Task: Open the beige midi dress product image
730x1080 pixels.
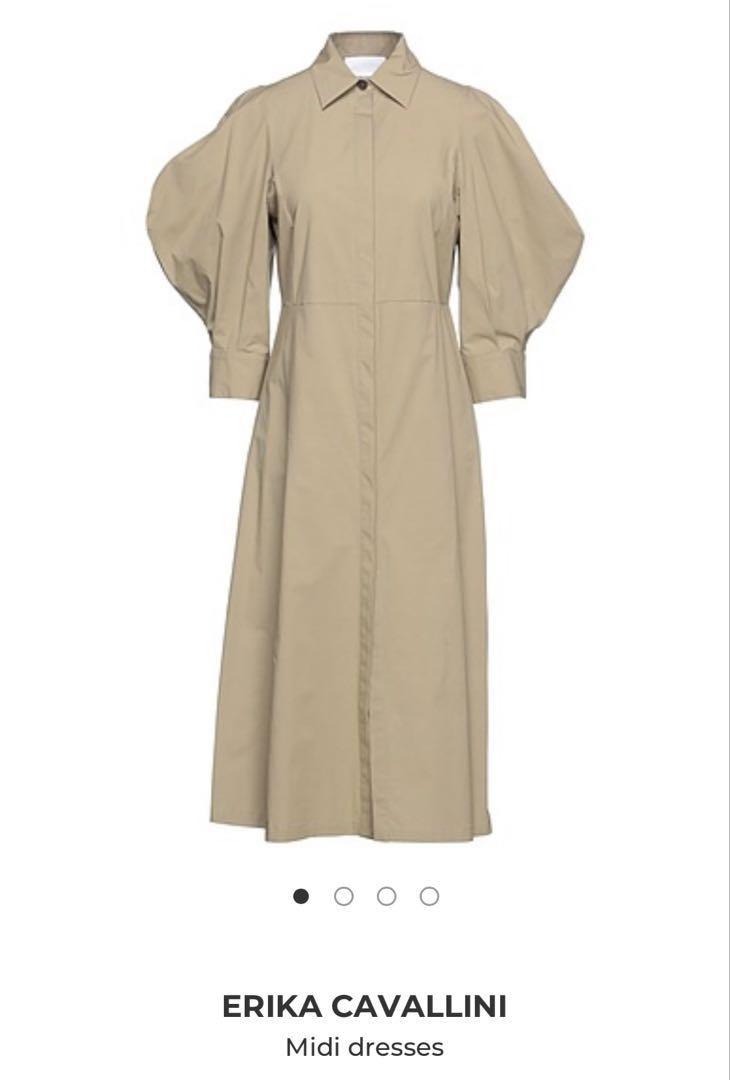Action: pos(364,430)
